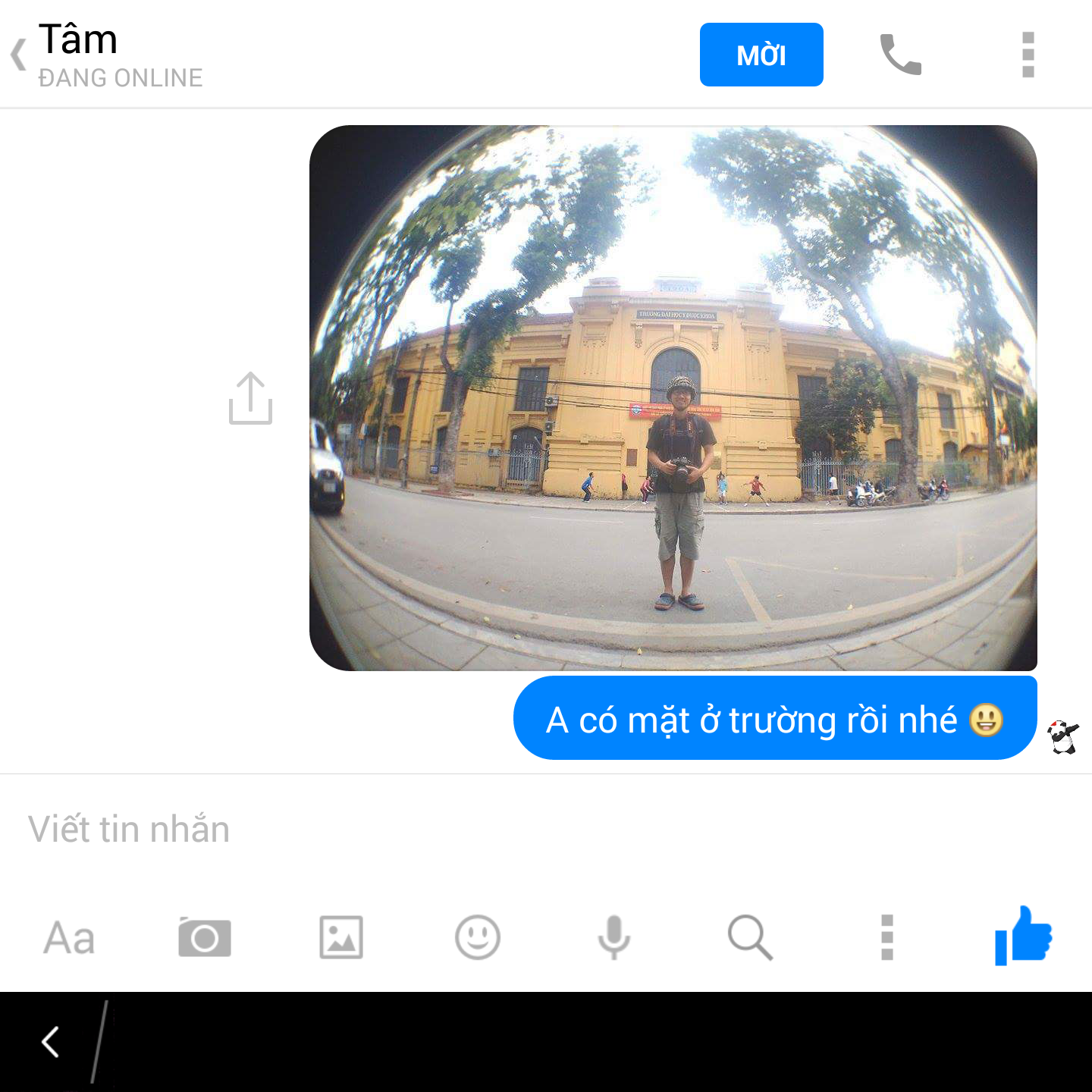Viewport: 1092px width, 1092px height.
Task: Open more composer options
Action: pos(886,938)
